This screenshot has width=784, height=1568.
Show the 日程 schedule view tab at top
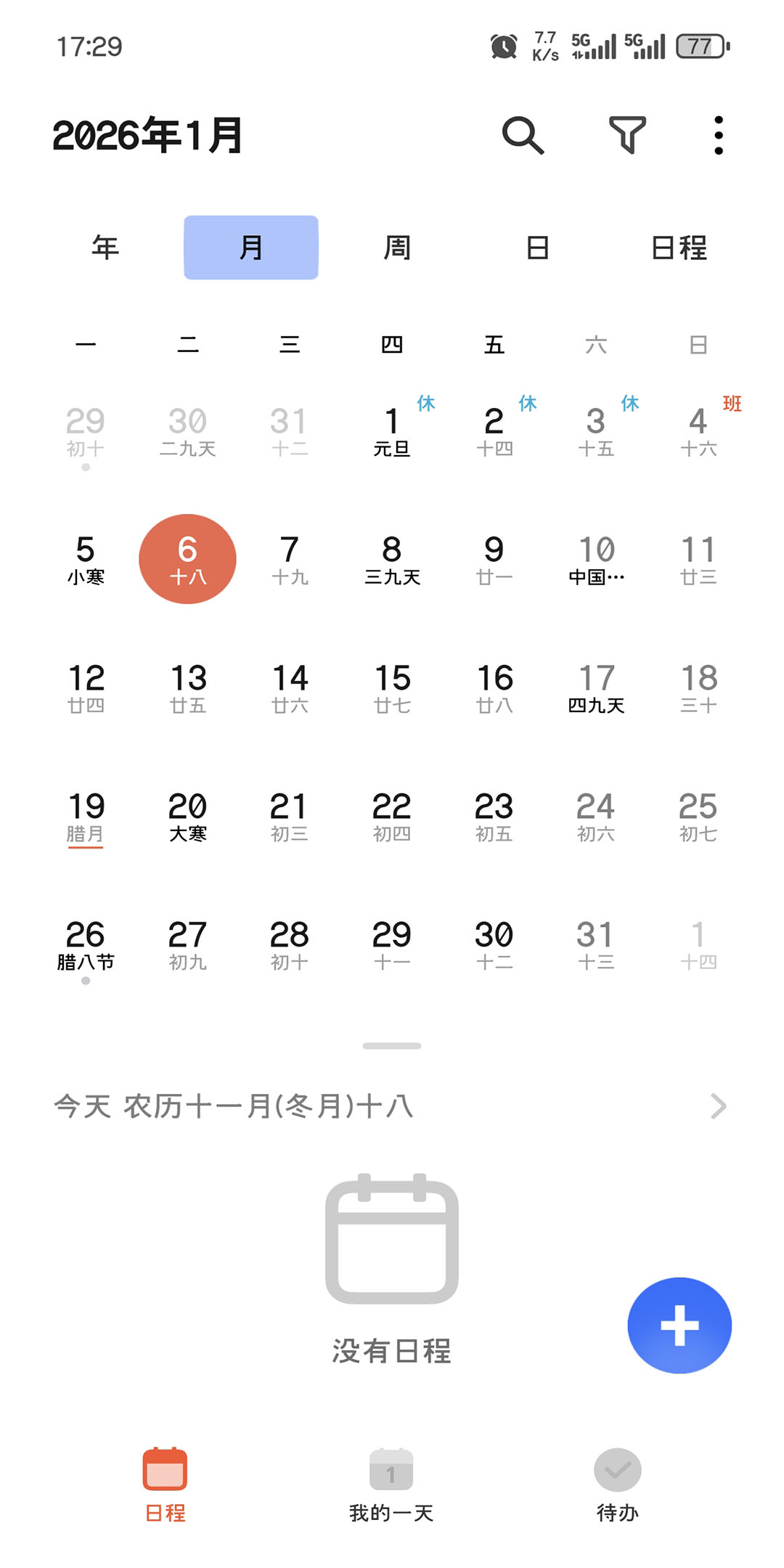tap(679, 248)
